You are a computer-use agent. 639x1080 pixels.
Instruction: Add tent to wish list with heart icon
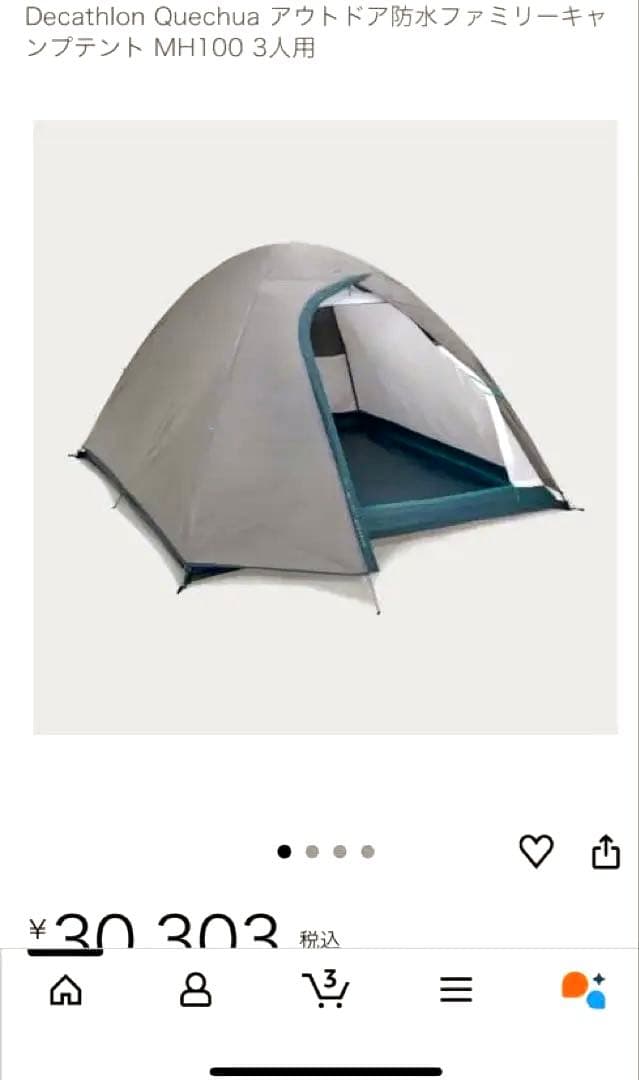pos(536,851)
